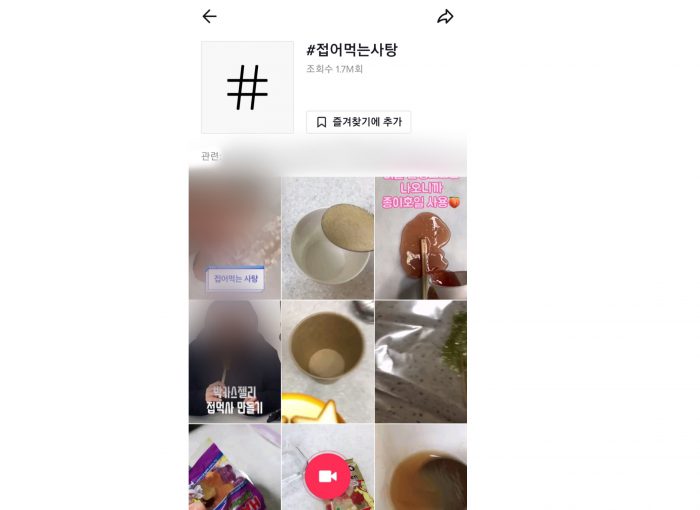The width and height of the screenshot is (700, 510).
Task: Open the brown liquid bowl video
Action: pos(420,467)
